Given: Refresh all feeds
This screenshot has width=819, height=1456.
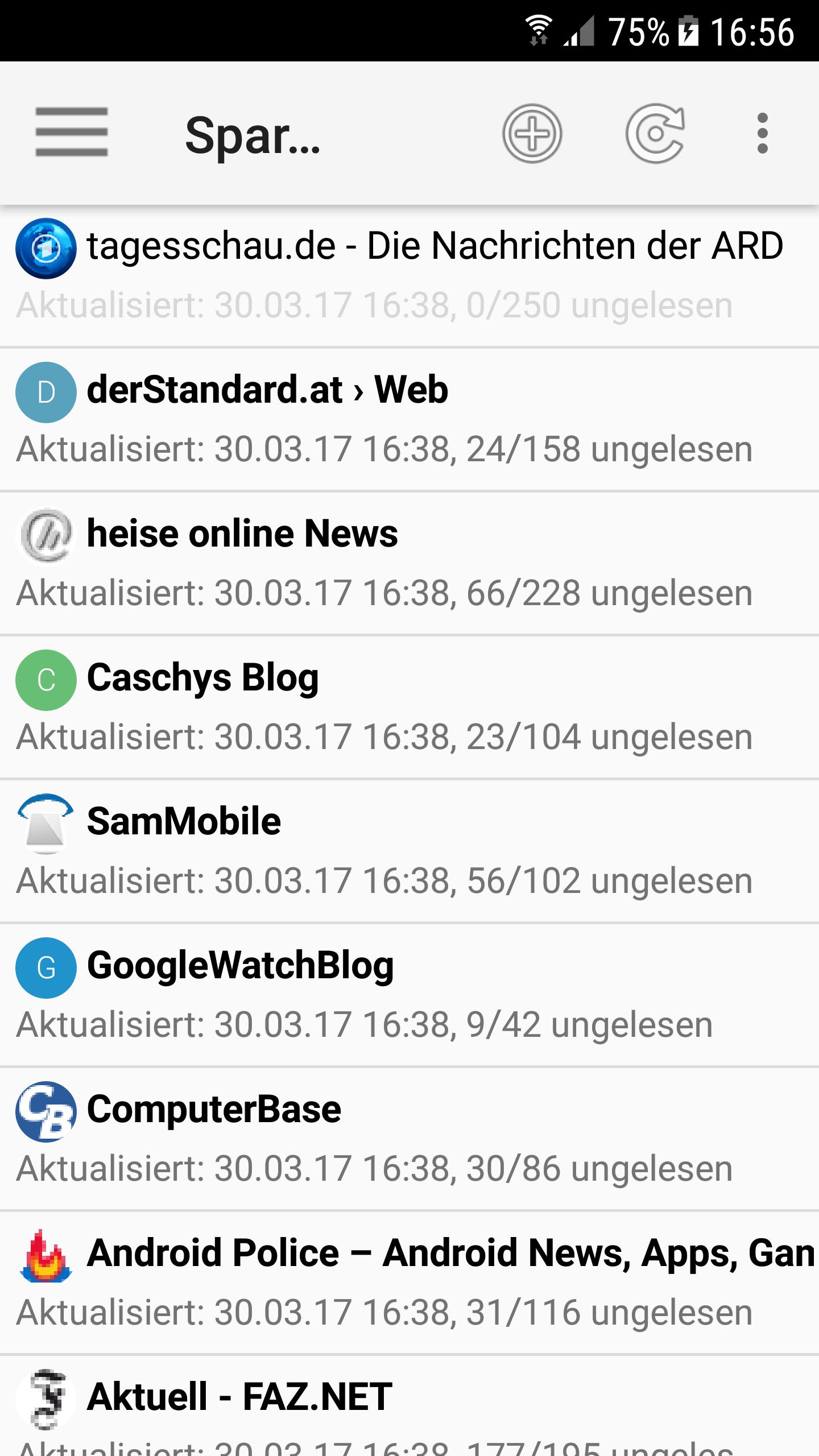Looking at the screenshot, I should click(x=655, y=134).
